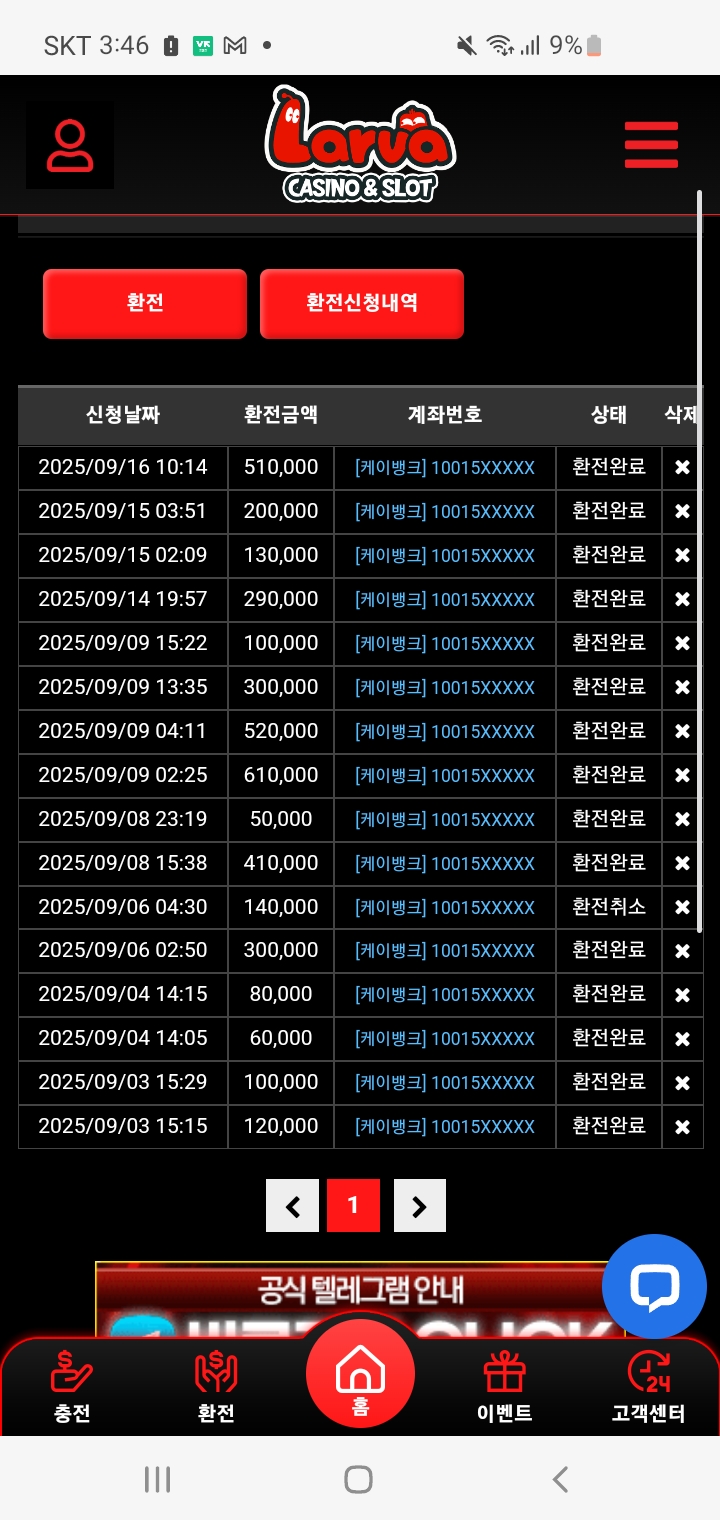This screenshot has height=1520, width=720.
Task: Delete the cancelled 2025/09/06 04:30 entry
Action: tap(682, 907)
